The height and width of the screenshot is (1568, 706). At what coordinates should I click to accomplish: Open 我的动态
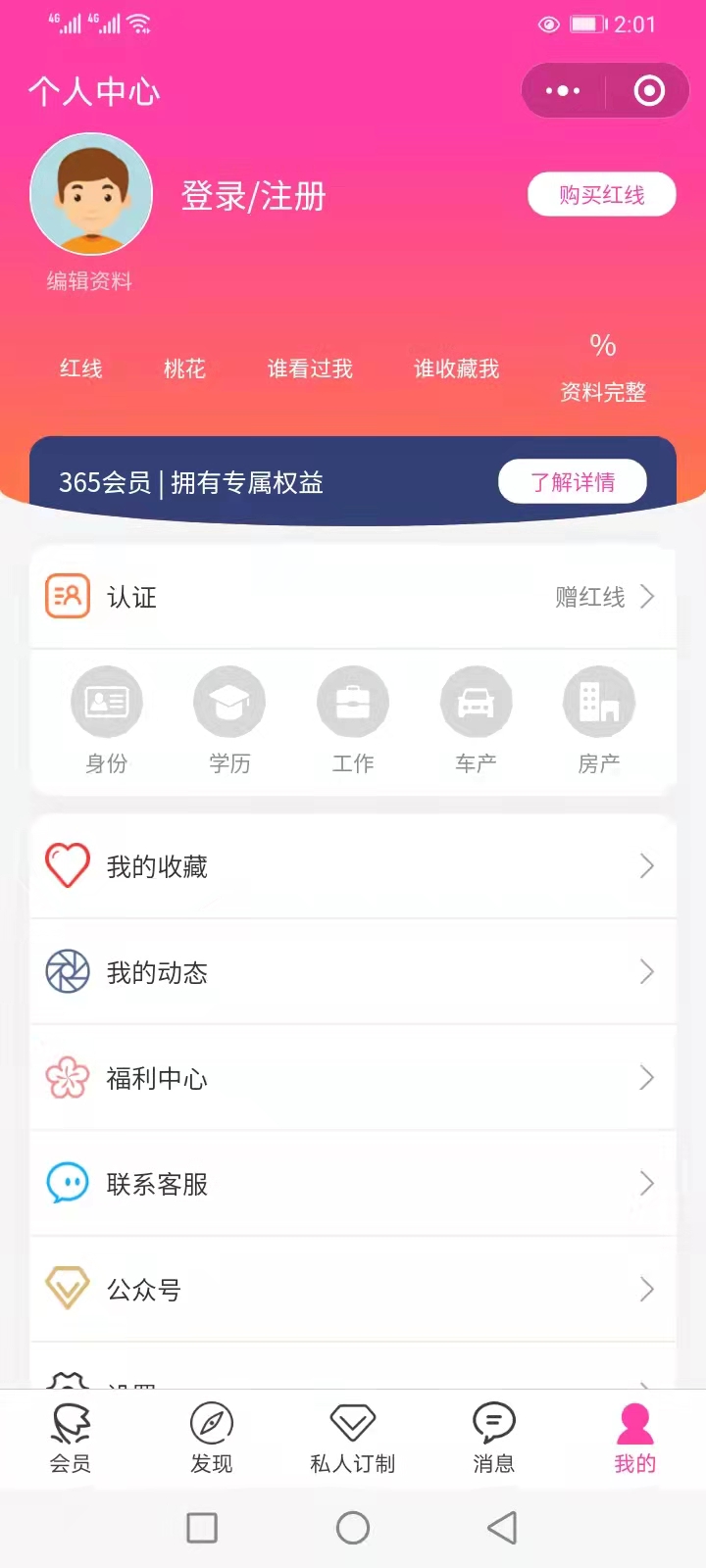point(353,972)
